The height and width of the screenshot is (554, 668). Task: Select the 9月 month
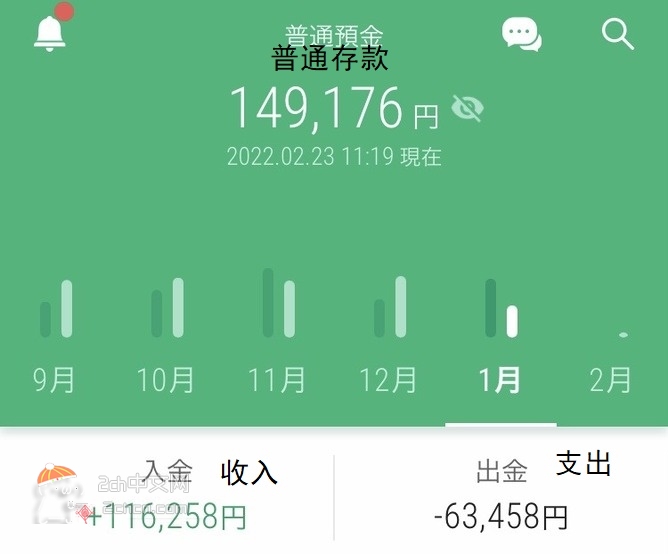tap(55, 380)
